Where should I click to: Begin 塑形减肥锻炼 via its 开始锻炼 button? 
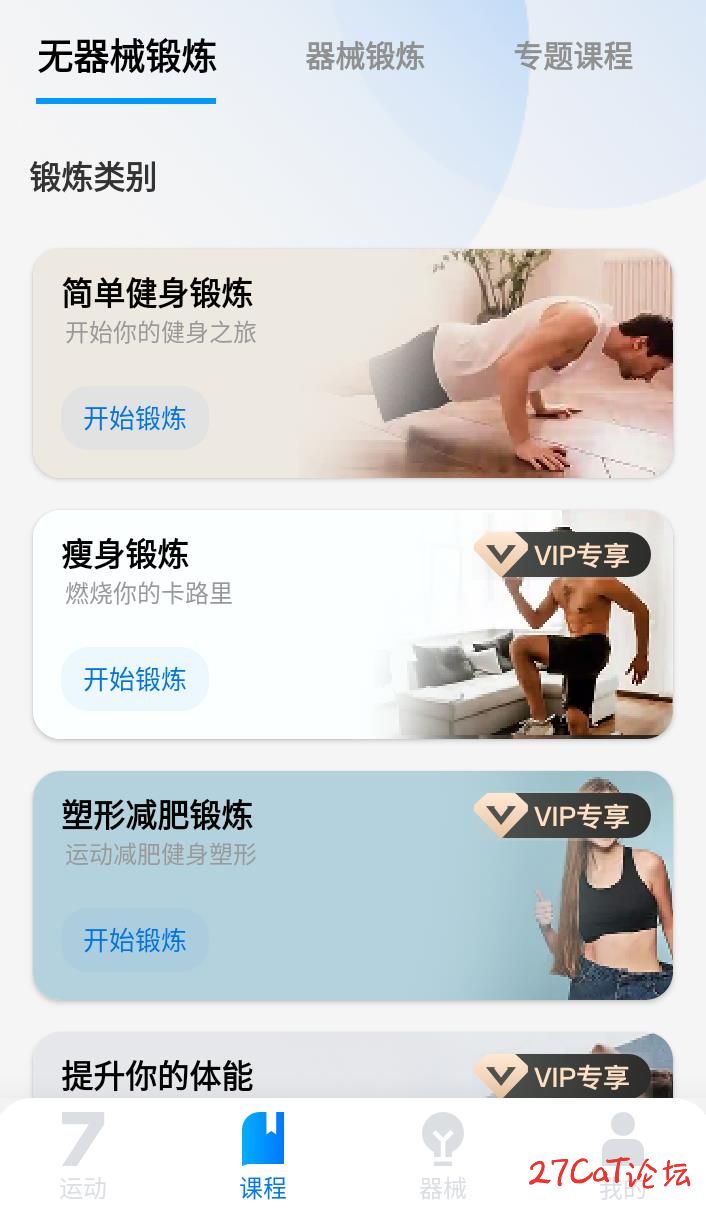135,940
